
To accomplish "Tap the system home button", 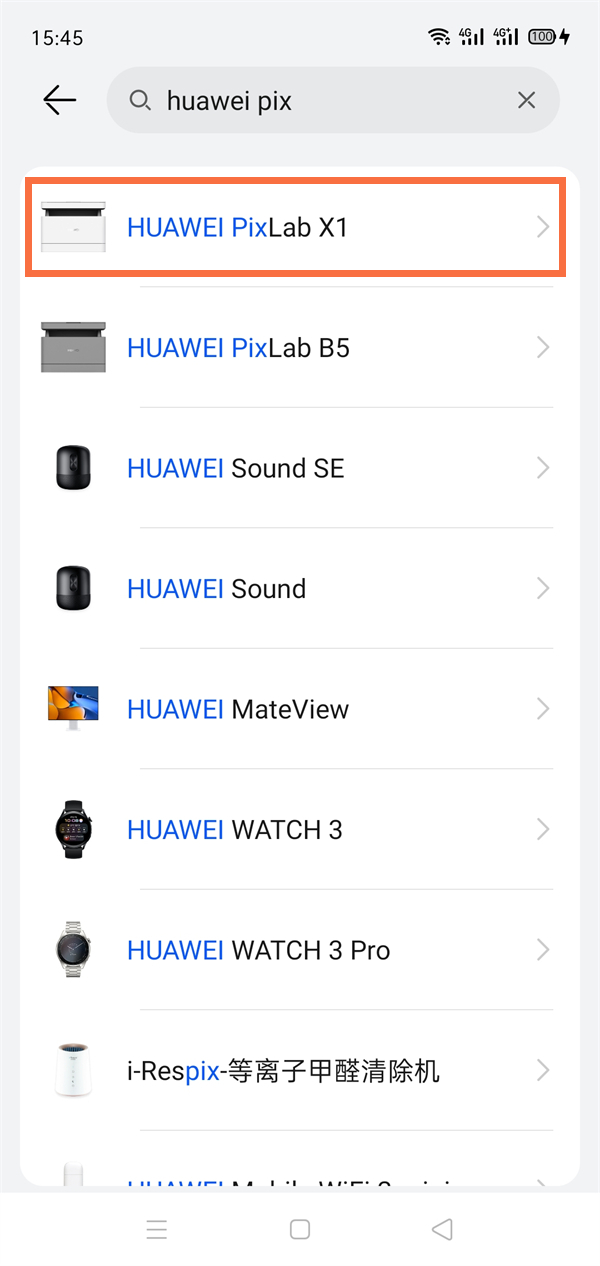I will point(300,1230).
